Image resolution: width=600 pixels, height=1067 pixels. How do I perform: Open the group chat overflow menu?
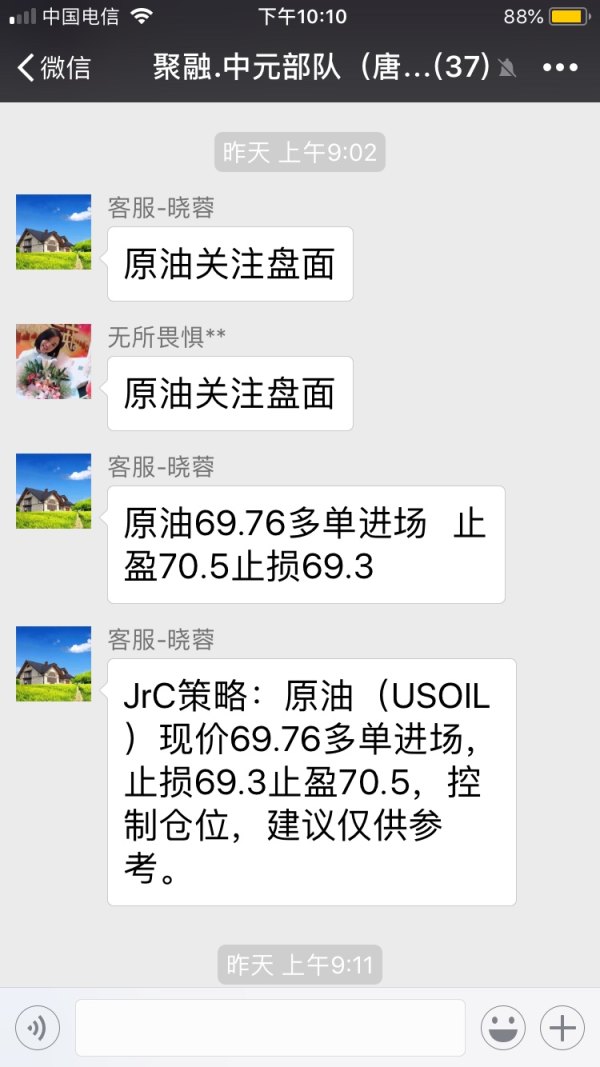point(560,68)
